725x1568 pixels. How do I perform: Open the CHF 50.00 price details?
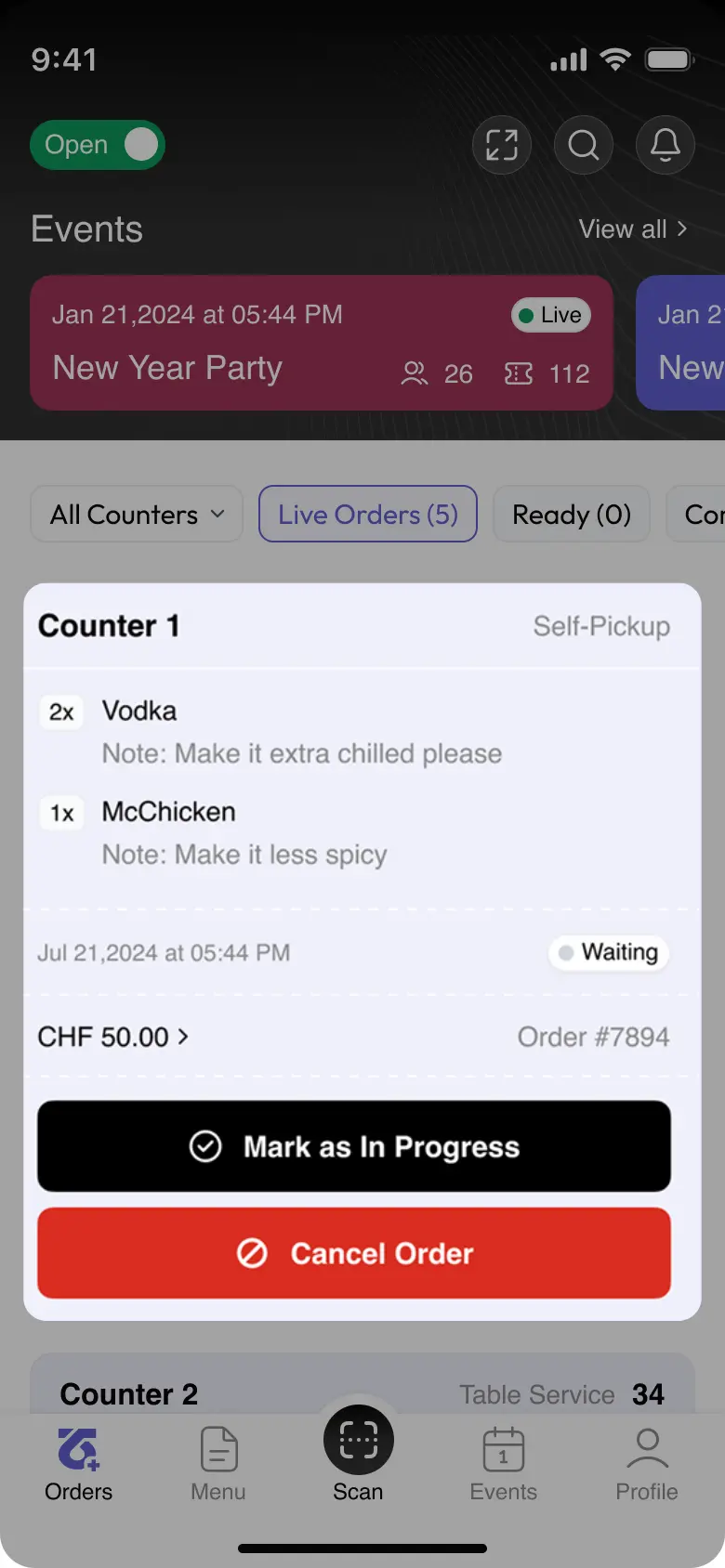pos(112,1037)
